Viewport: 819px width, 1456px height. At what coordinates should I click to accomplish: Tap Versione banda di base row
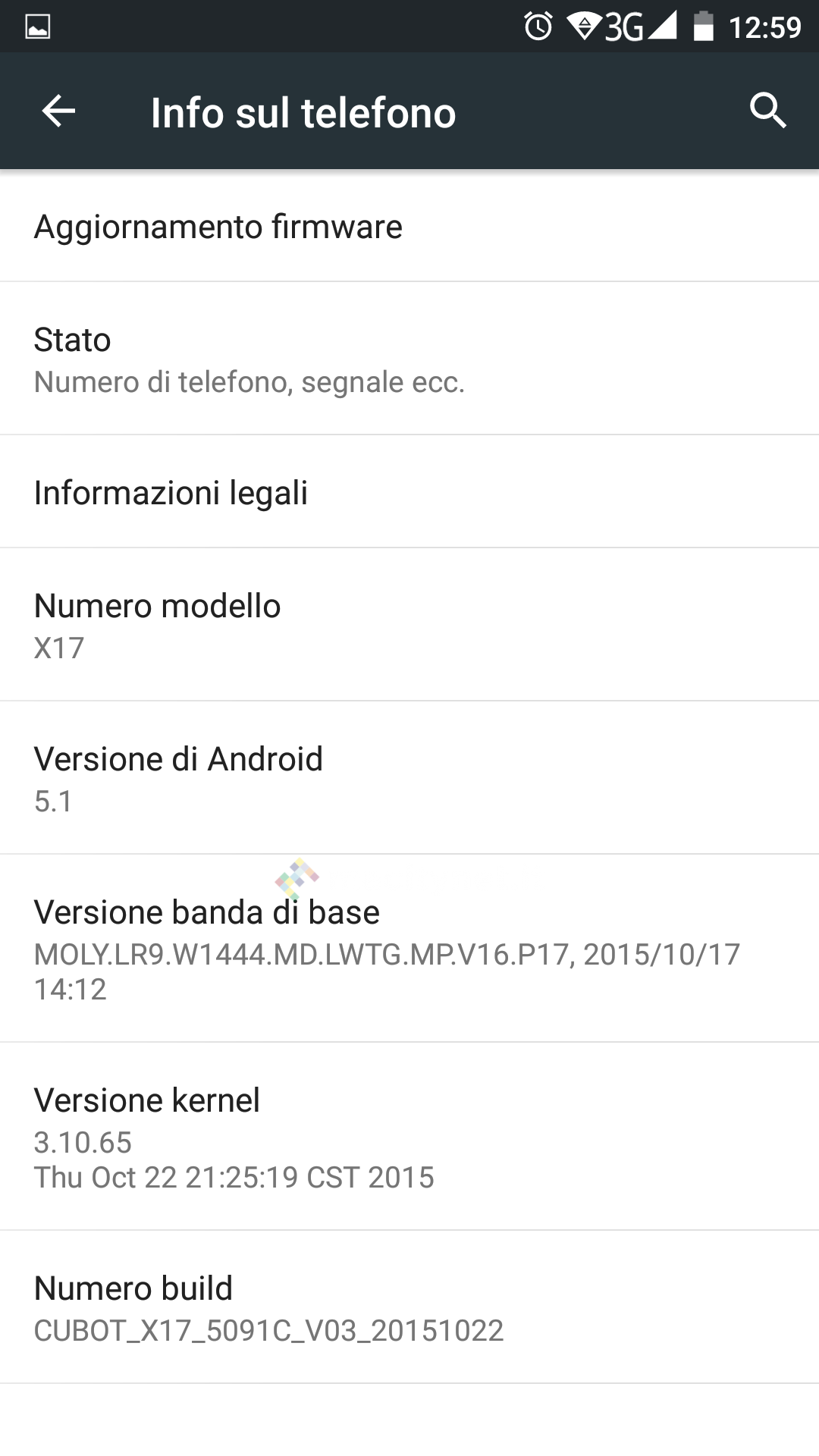click(x=409, y=948)
